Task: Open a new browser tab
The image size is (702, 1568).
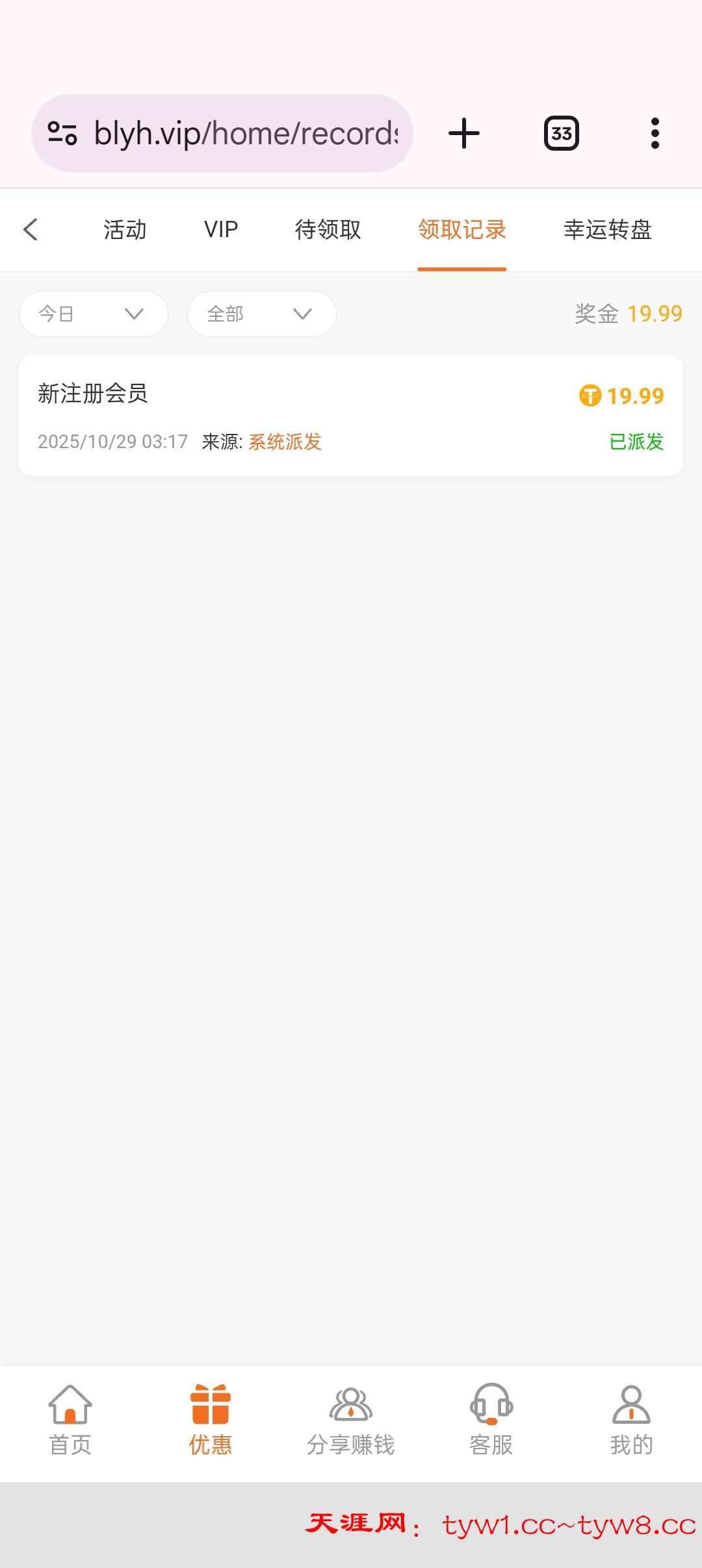Action: (x=464, y=133)
